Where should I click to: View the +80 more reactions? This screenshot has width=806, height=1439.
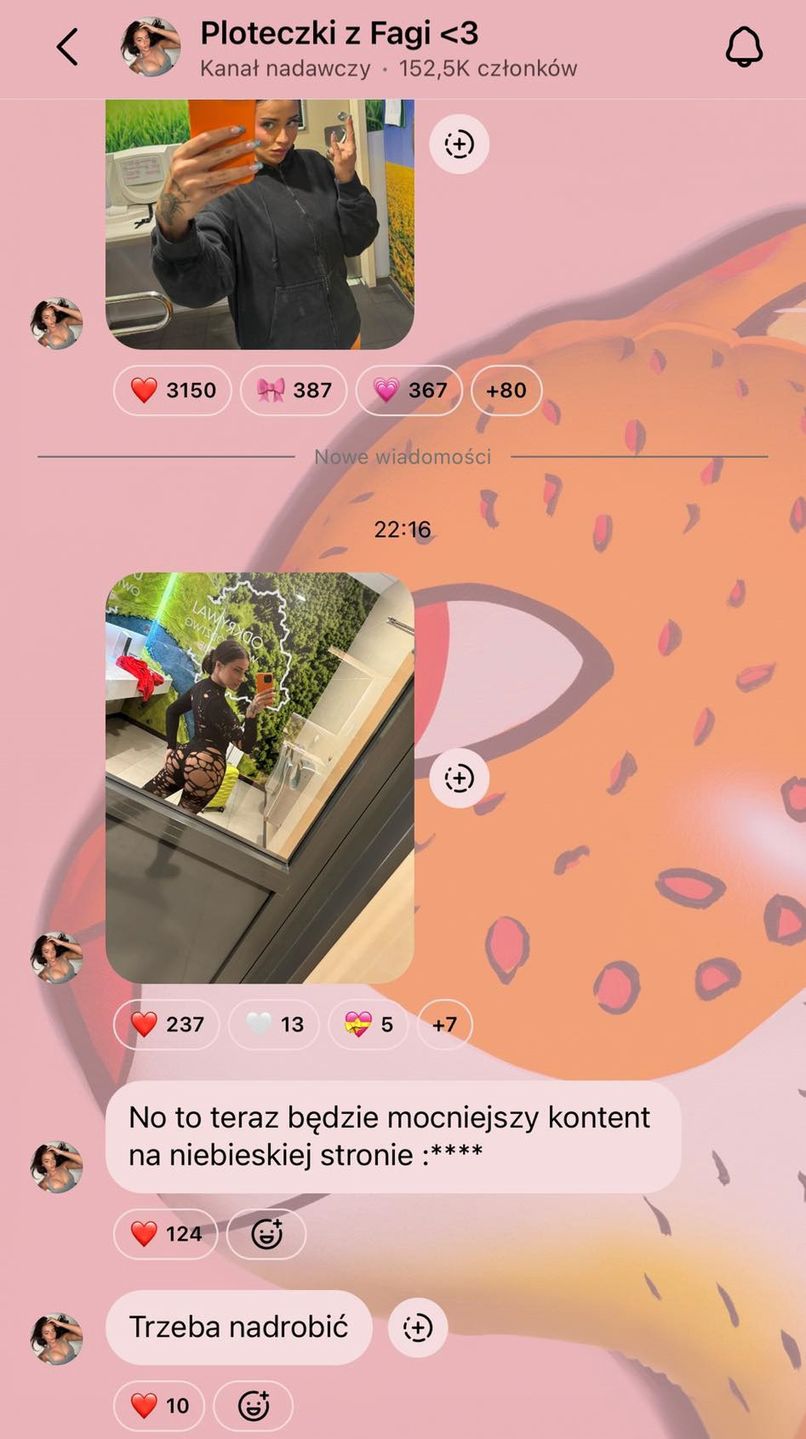[506, 390]
